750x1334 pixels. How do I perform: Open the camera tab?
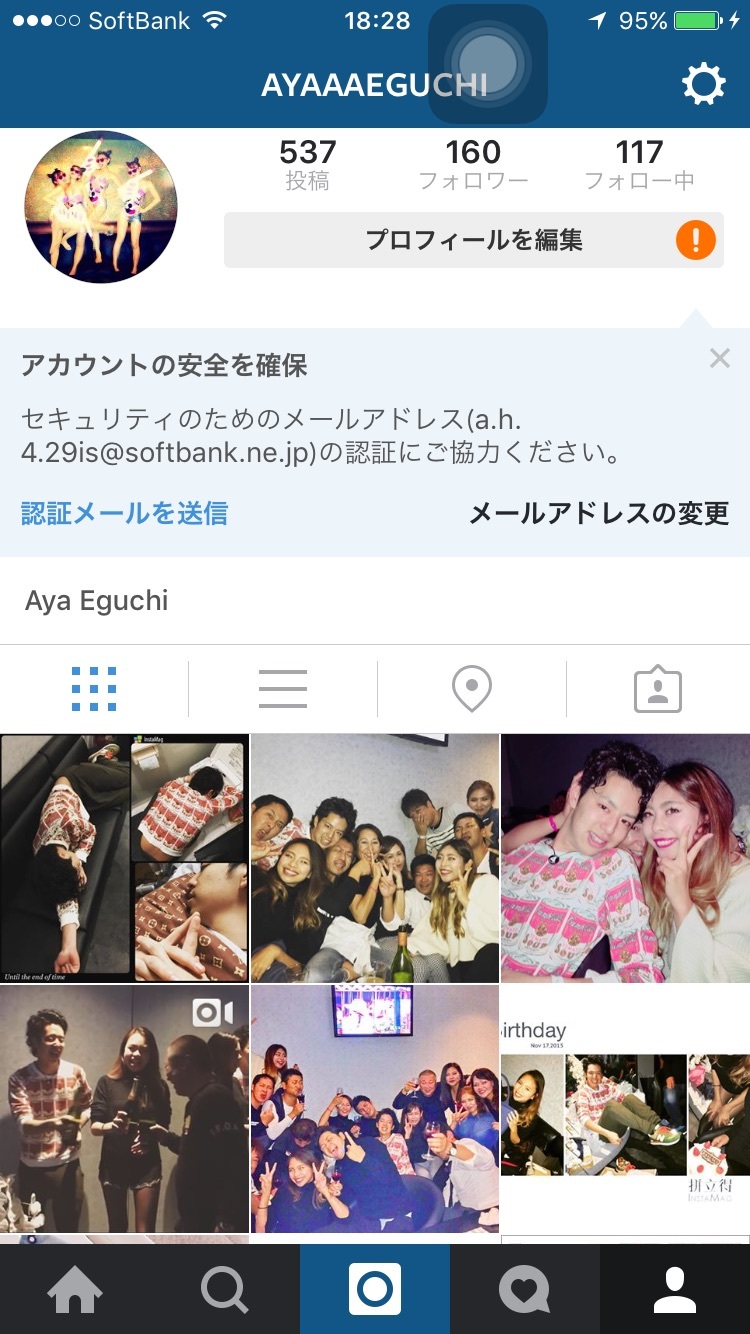(375, 1289)
